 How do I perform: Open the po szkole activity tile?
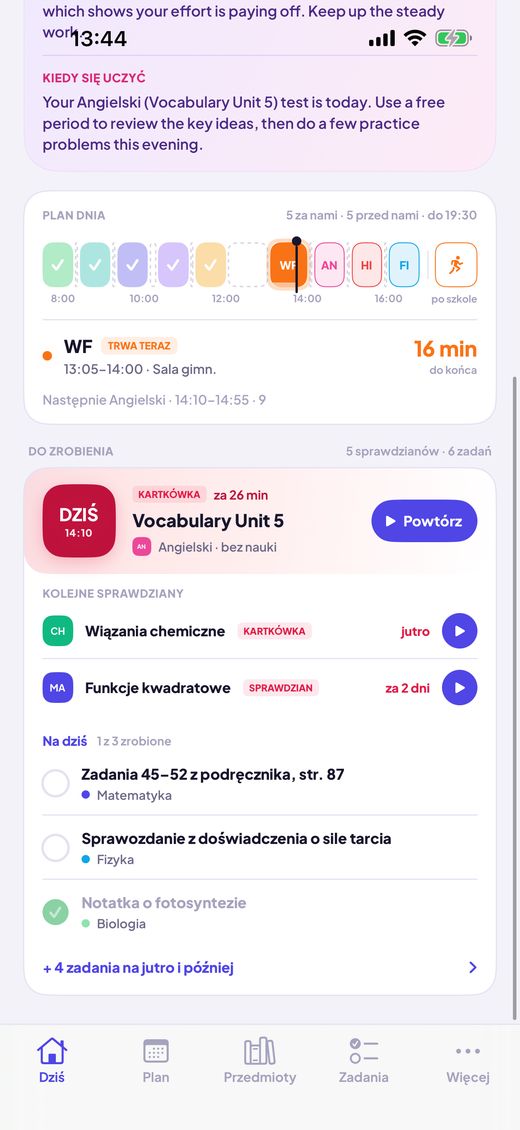[x=456, y=265]
